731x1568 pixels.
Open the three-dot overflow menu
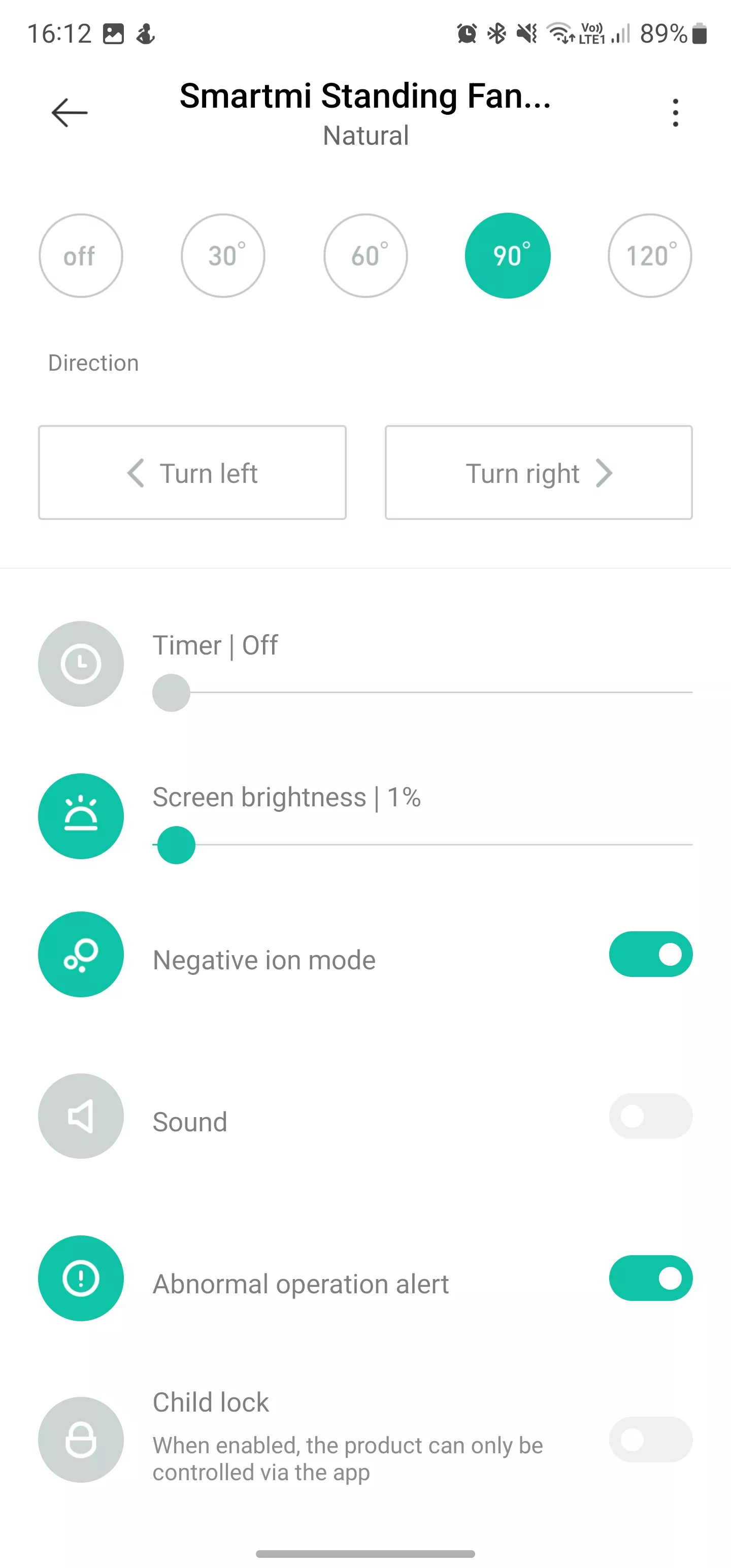tap(675, 113)
